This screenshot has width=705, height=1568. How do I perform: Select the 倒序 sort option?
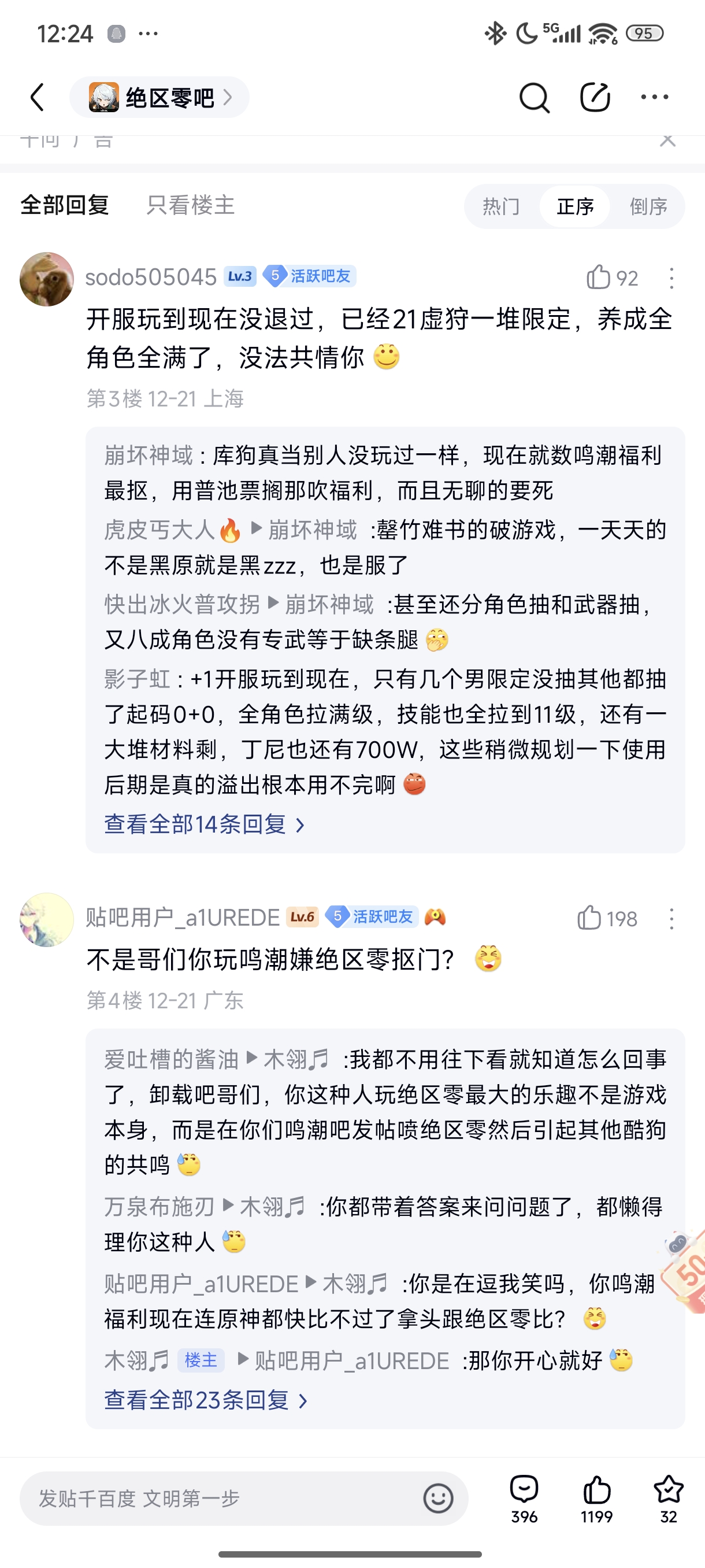648,206
